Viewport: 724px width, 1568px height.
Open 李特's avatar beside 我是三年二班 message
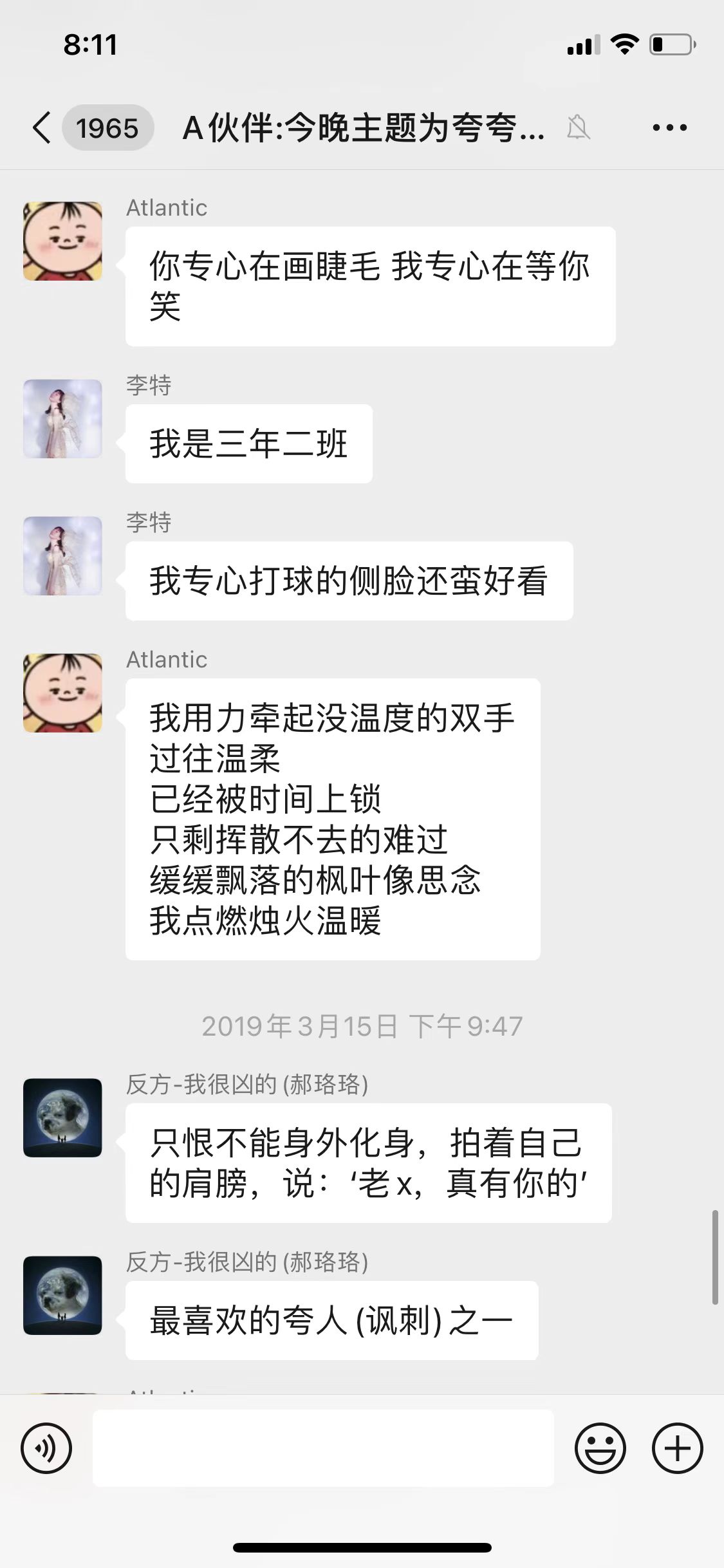tap(62, 418)
